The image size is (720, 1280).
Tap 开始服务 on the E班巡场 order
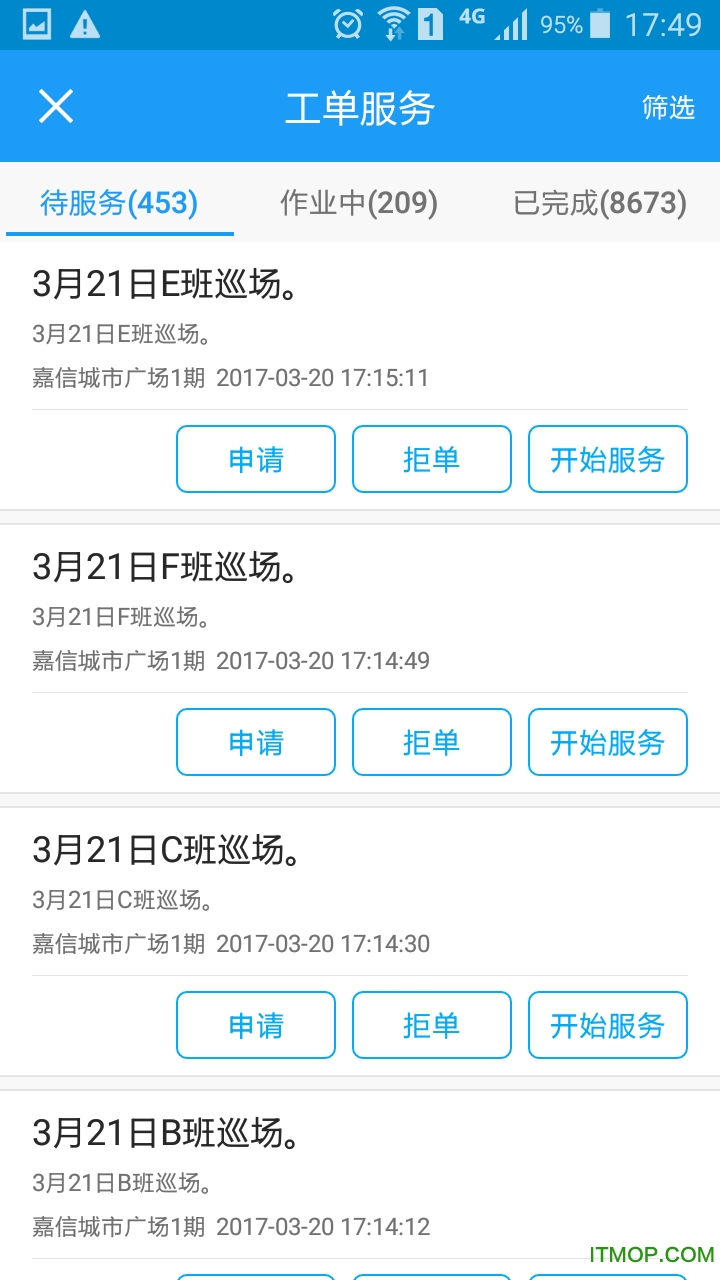[607, 459]
